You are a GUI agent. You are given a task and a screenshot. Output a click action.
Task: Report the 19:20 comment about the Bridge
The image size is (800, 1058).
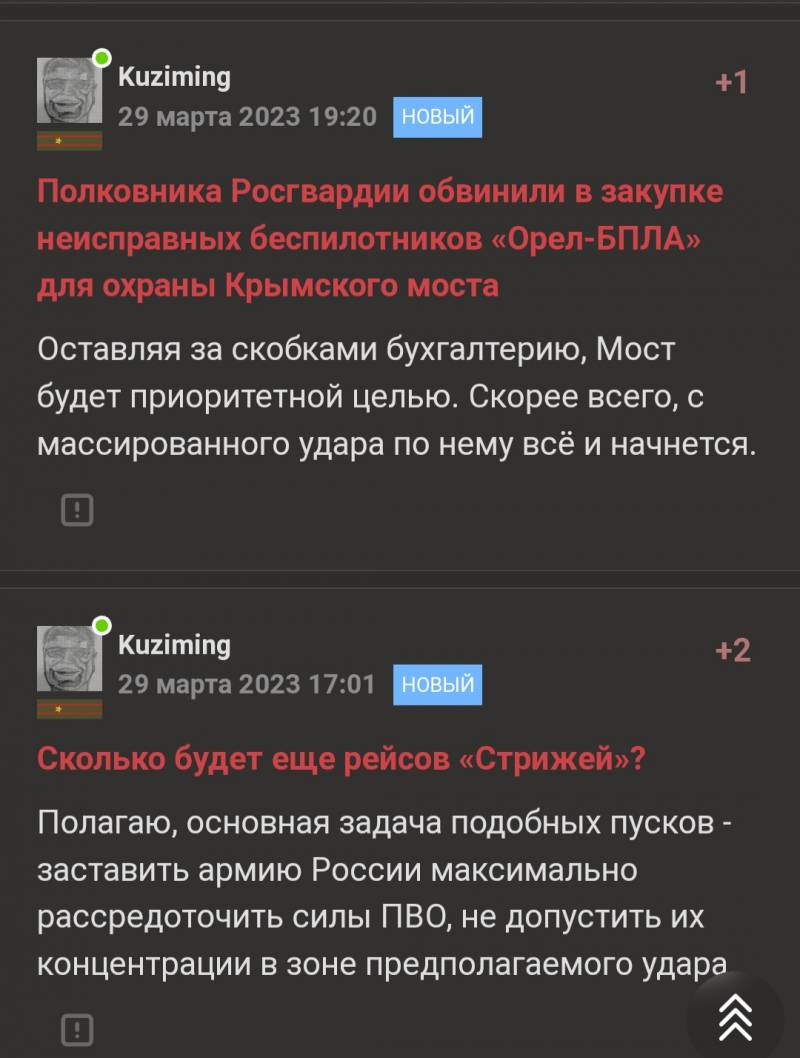click(x=77, y=511)
